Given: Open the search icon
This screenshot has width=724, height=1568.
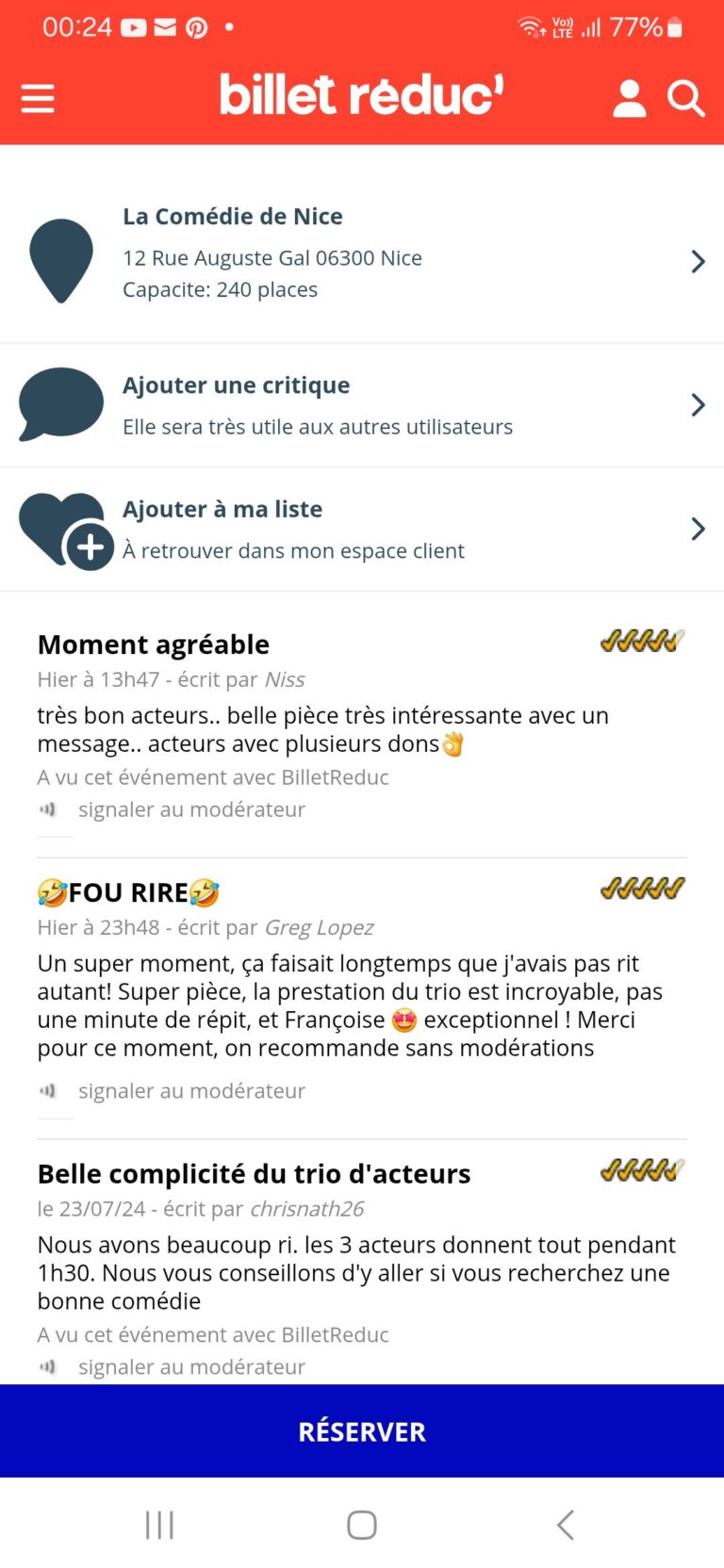Looking at the screenshot, I should [685, 98].
